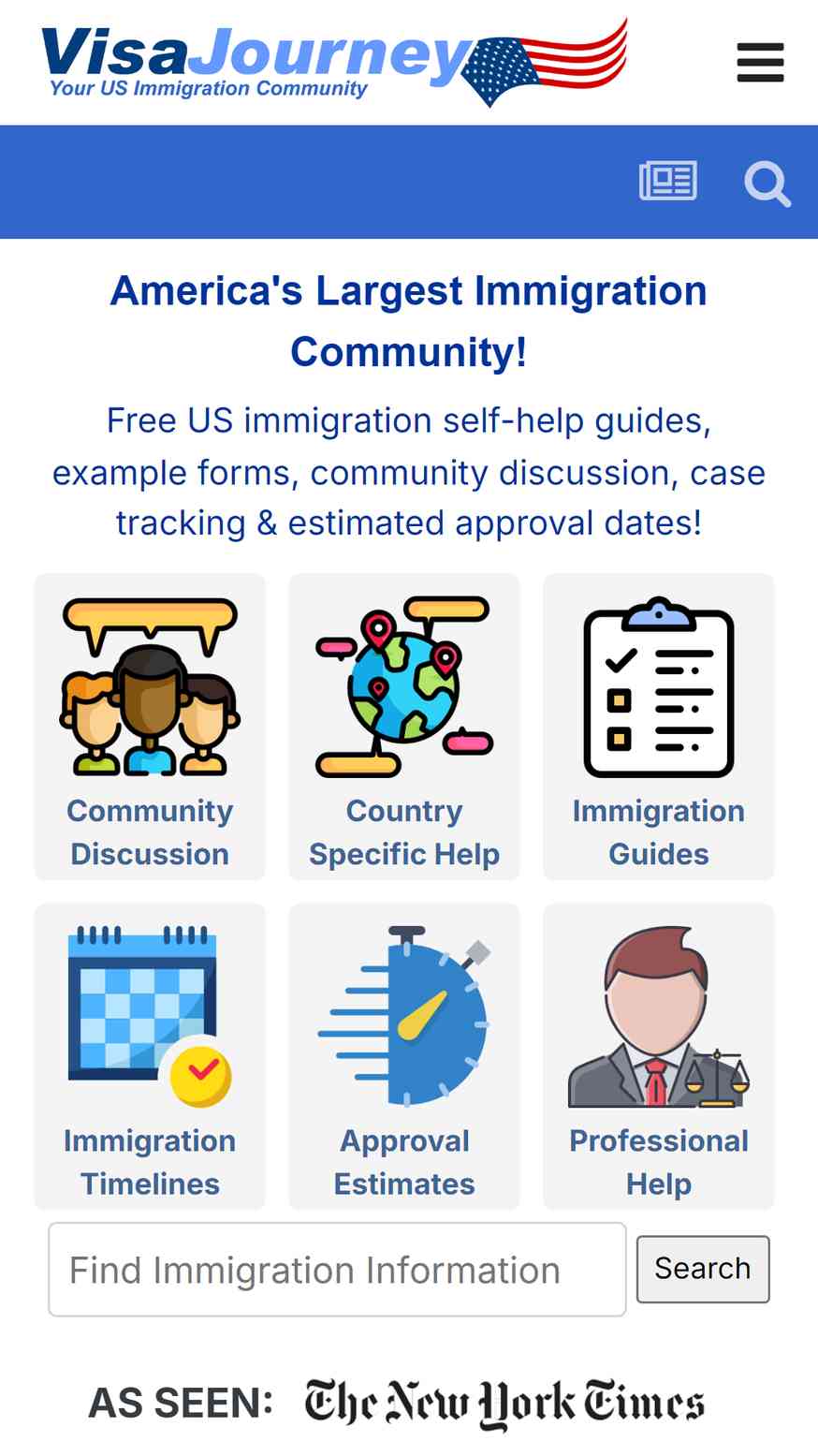The width and height of the screenshot is (818, 1456).
Task: Open Immigration Timelines
Action: (x=150, y=1057)
